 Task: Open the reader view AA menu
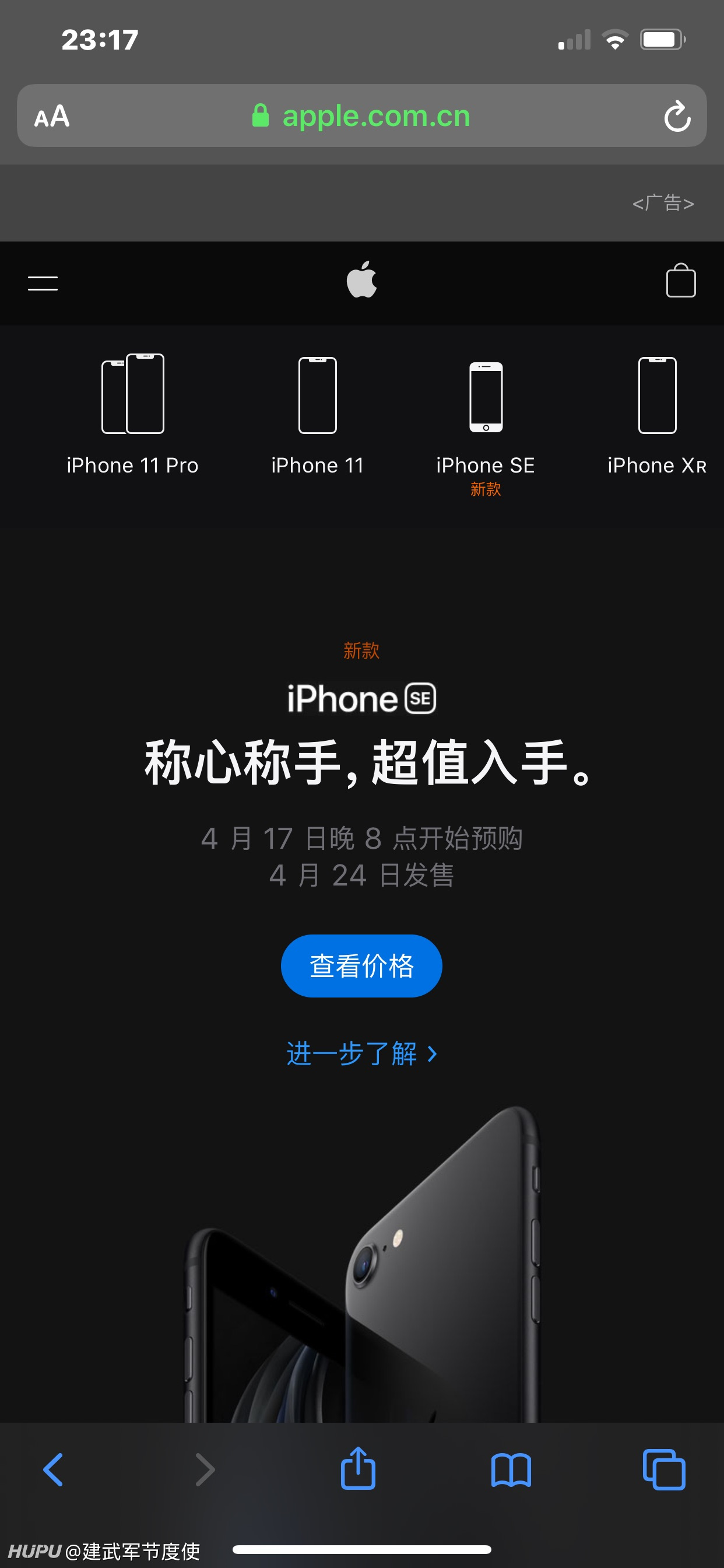click(52, 116)
